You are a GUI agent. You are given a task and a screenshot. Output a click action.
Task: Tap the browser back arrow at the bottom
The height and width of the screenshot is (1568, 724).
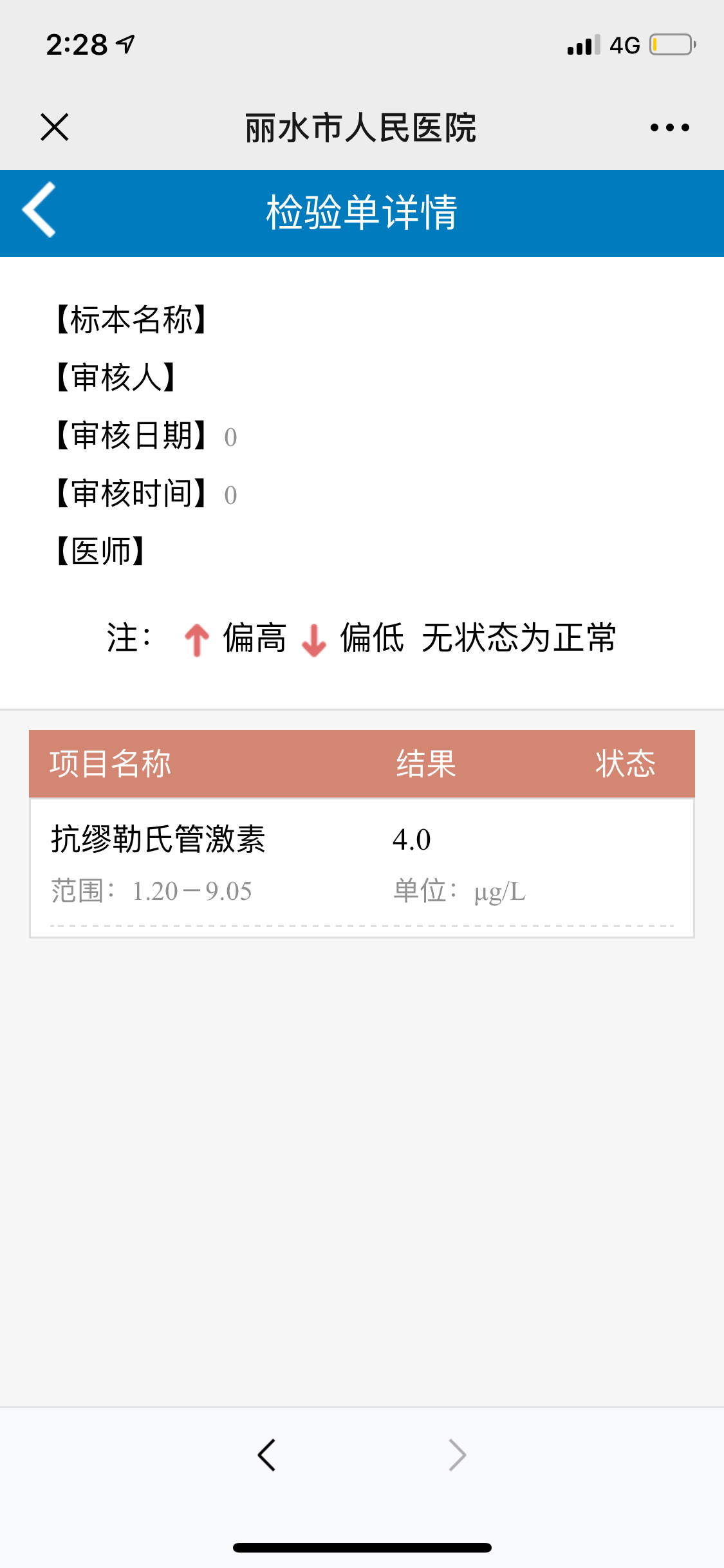click(266, 1455)
